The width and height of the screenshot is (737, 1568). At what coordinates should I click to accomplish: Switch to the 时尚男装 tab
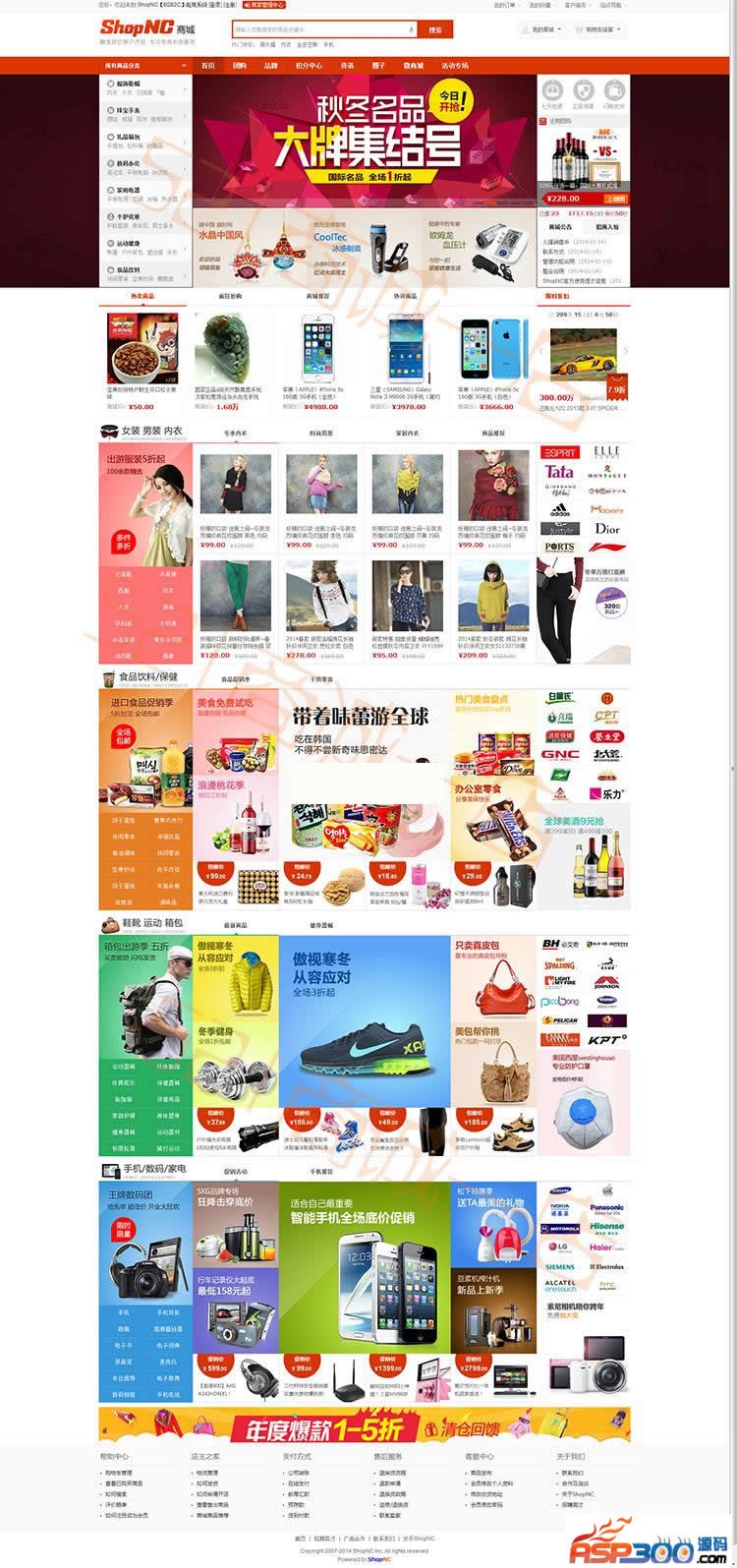point(321,433)
